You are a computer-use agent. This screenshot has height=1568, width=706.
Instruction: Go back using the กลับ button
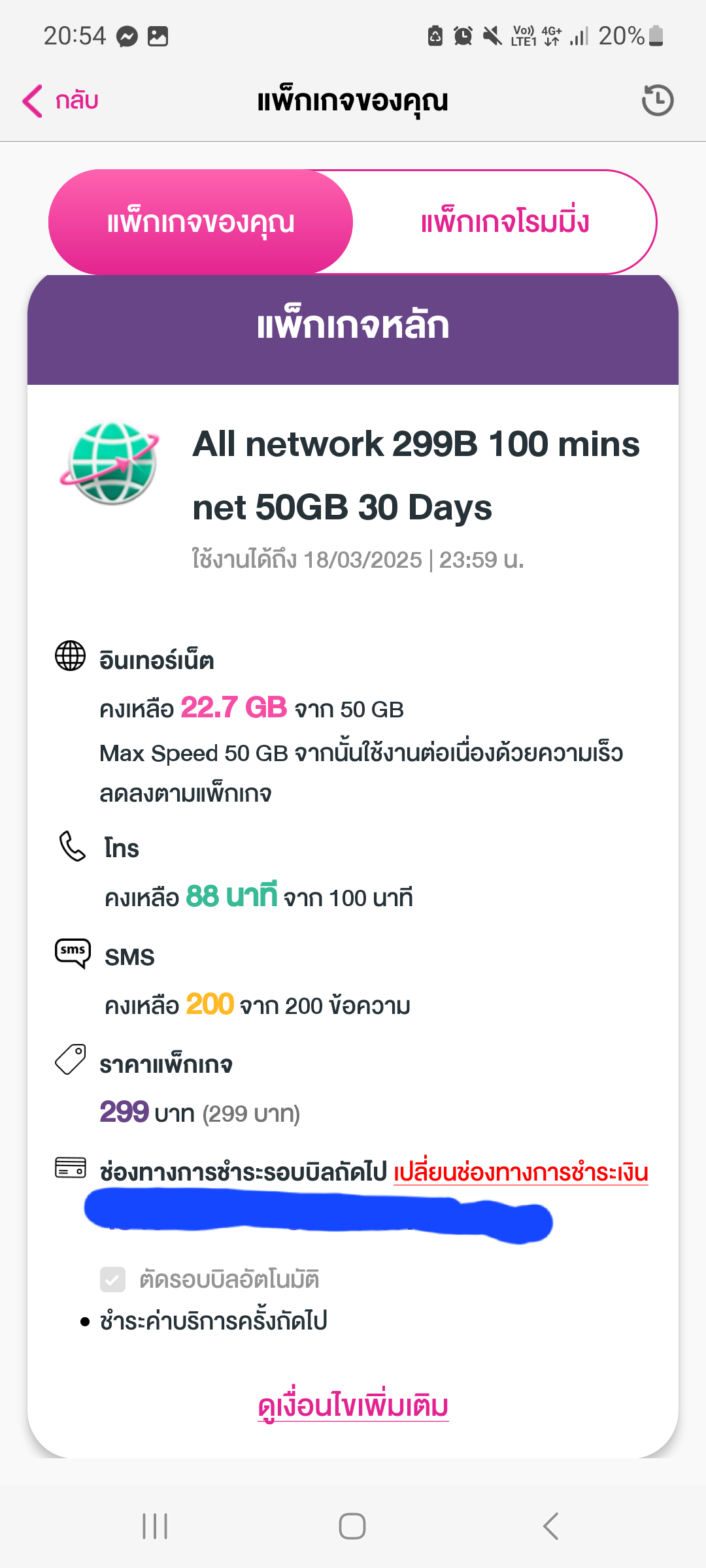[60, 101]
